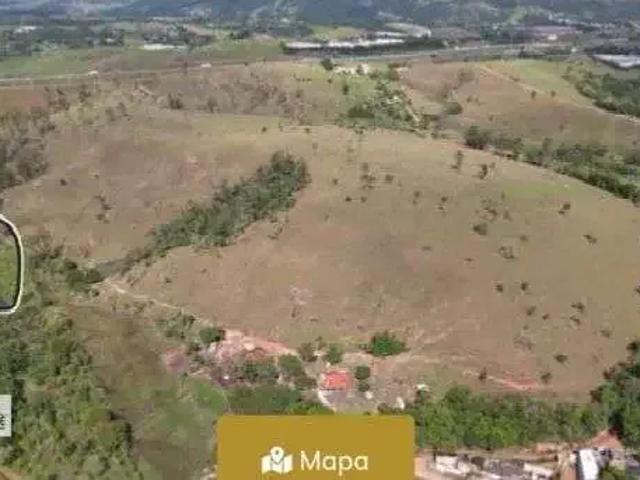Open the Mapa map view
Viewport: 640px width, 480px height.
(315, 458)
